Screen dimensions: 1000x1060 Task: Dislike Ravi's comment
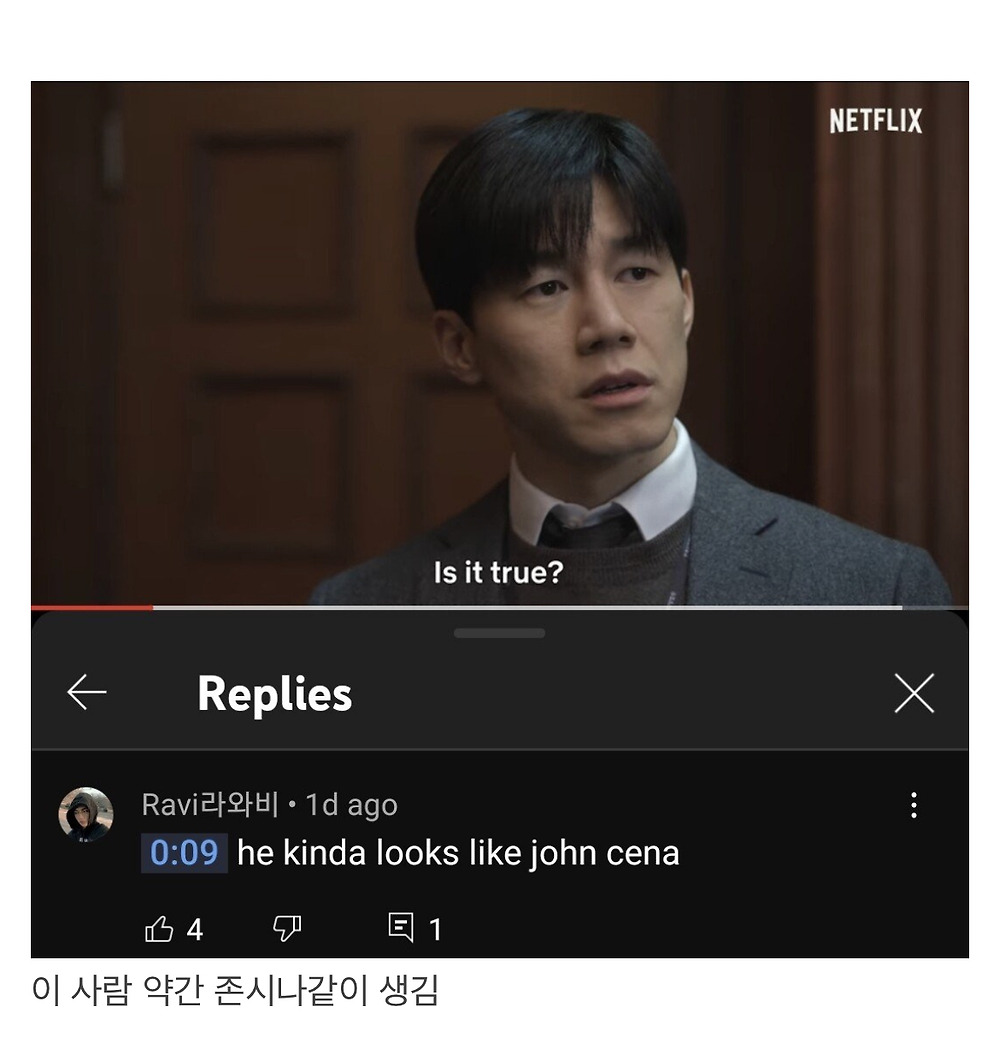(x=287, y=929)
